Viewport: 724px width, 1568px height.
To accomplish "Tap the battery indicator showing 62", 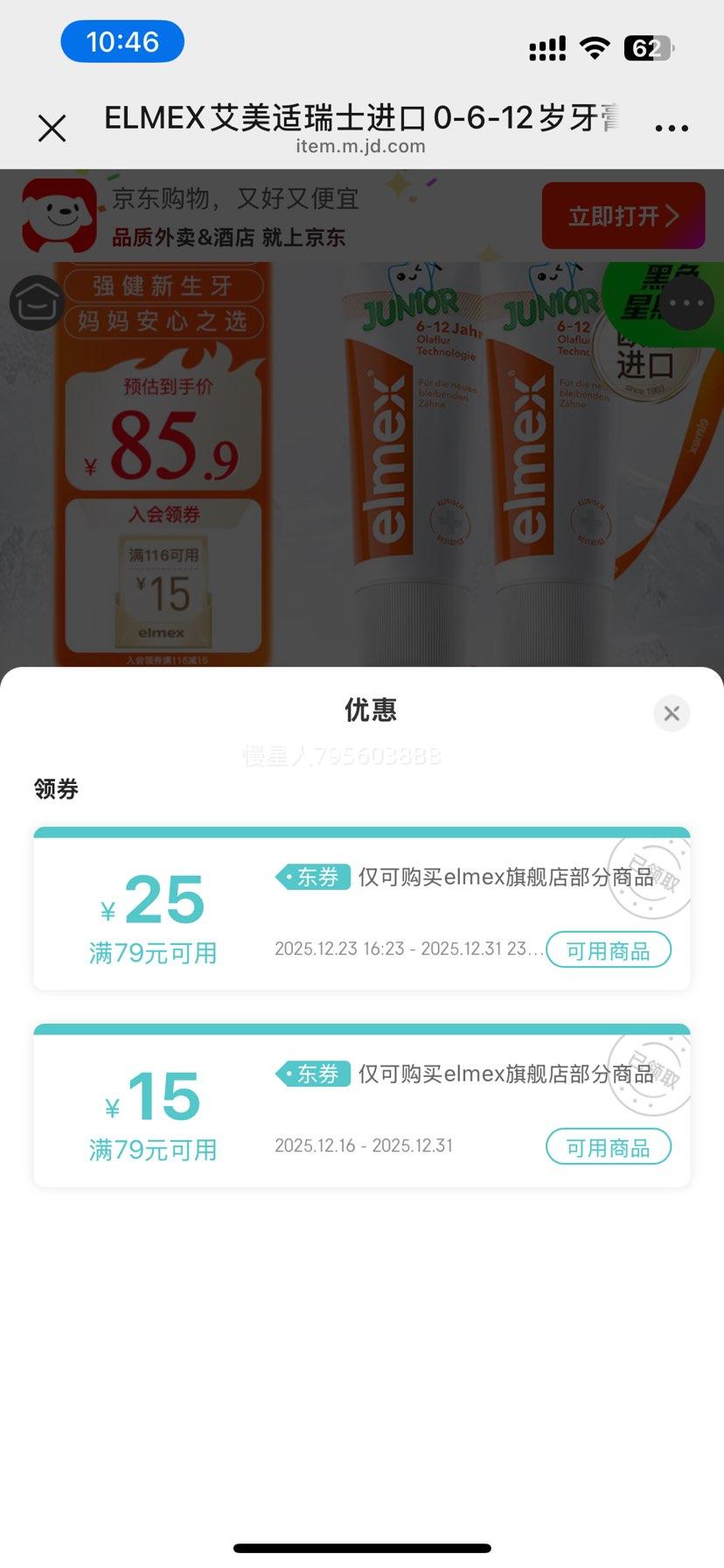I will click(647, 50).
